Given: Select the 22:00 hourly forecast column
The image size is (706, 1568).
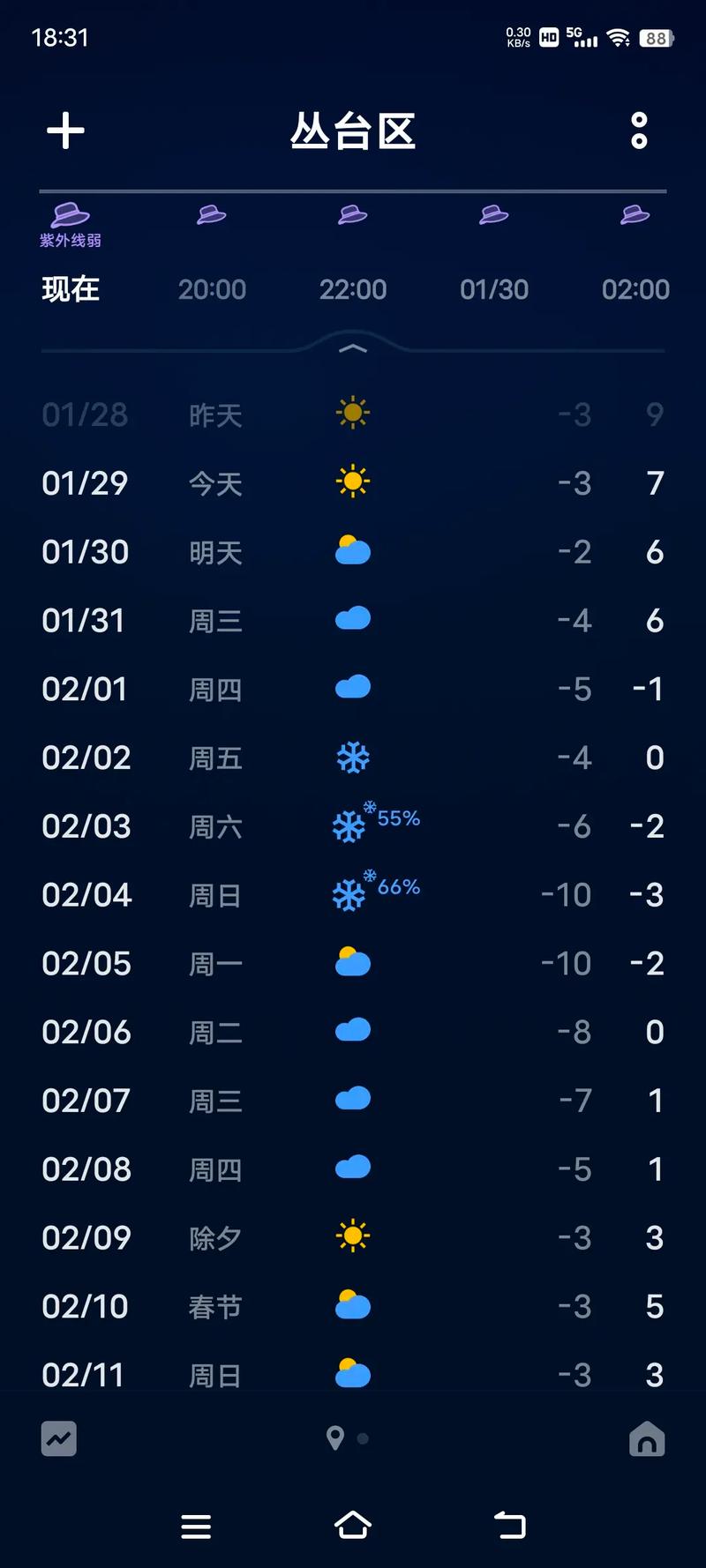Looking at the screenshot, I should 353,289.
